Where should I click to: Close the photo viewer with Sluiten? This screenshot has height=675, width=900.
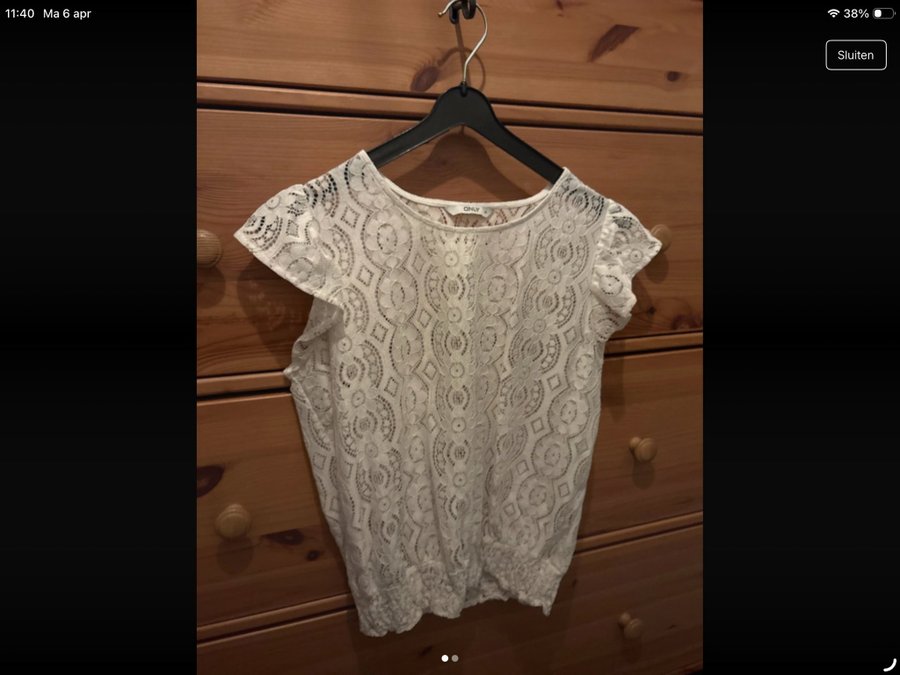tap(855, 55)
